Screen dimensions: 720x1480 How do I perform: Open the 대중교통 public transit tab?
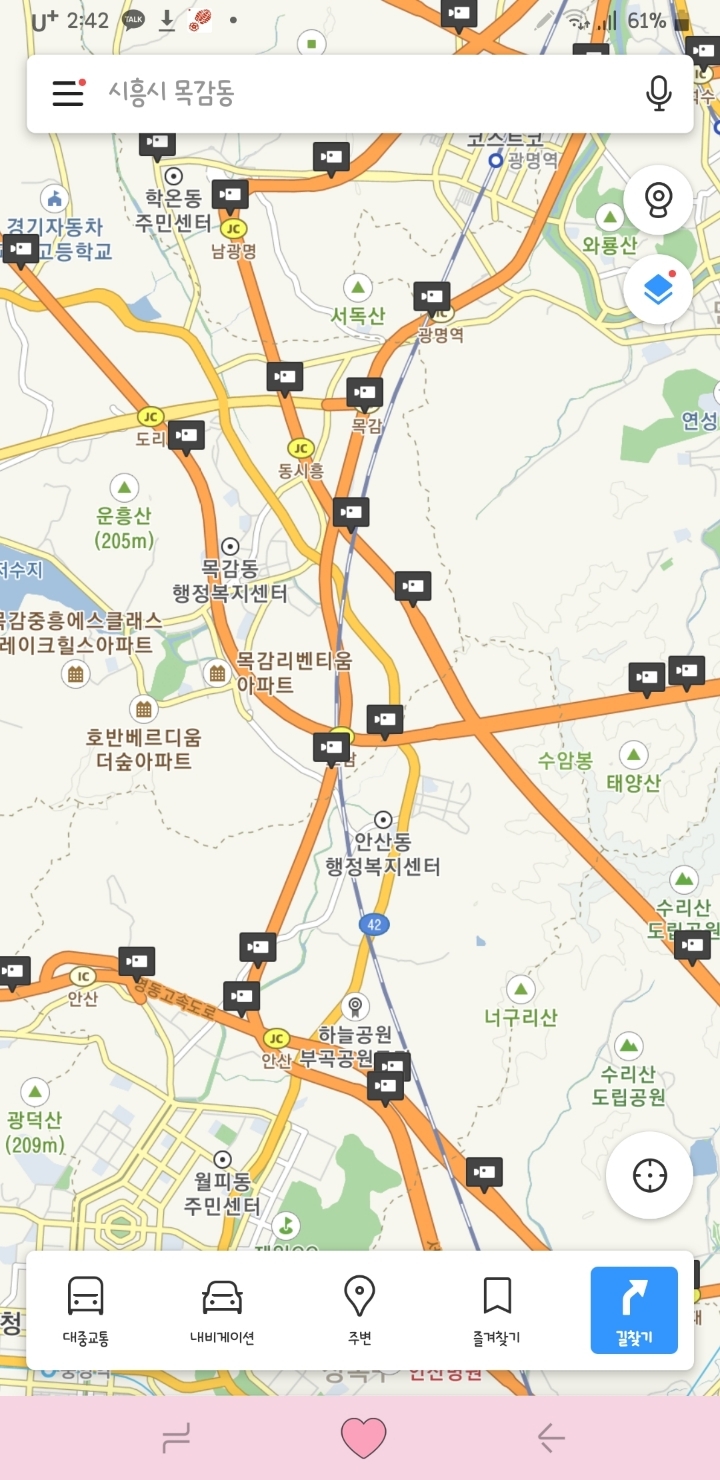click(85, 1310)
